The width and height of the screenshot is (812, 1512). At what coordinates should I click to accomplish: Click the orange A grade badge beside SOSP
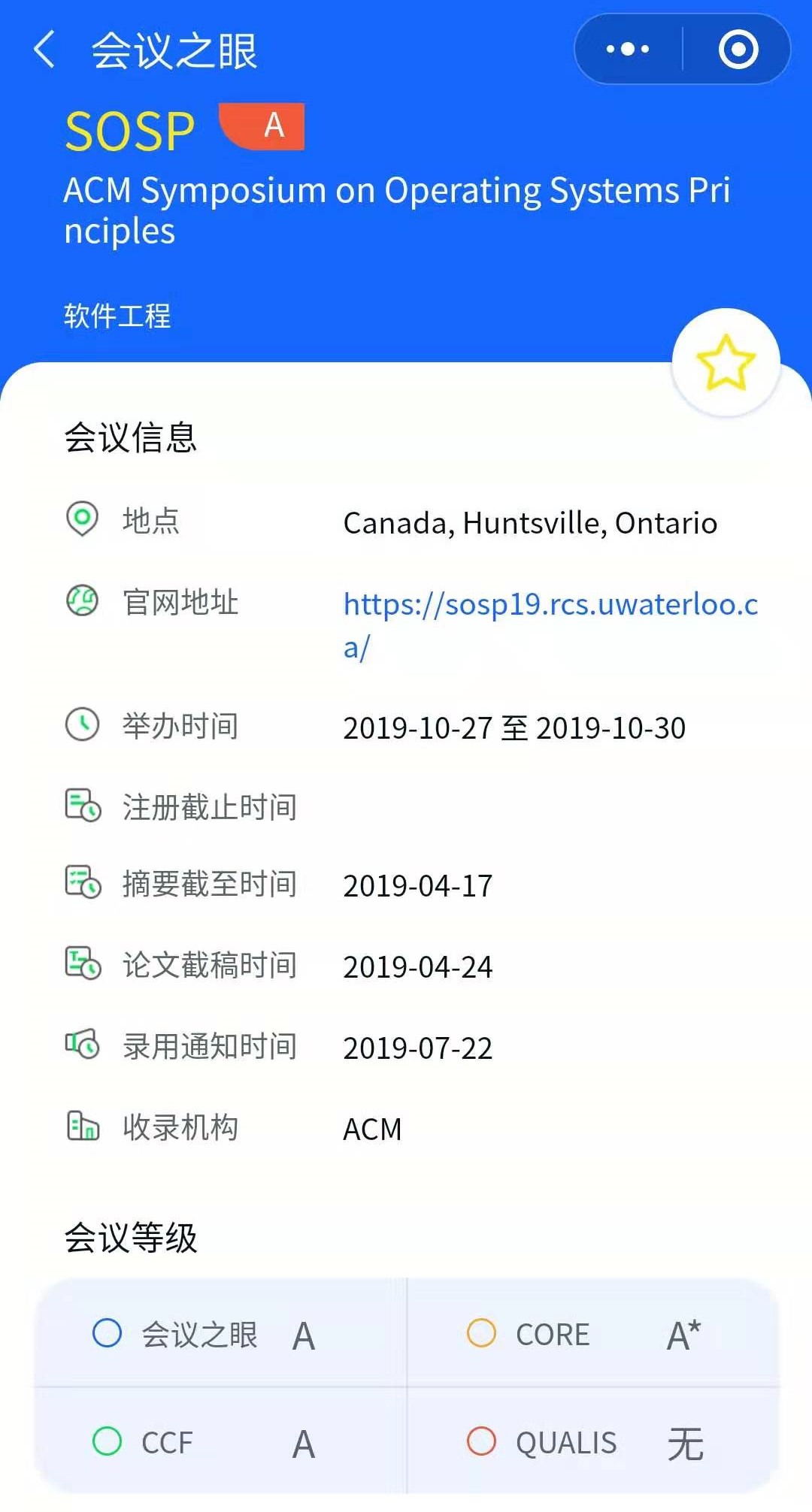coord(260,127)
